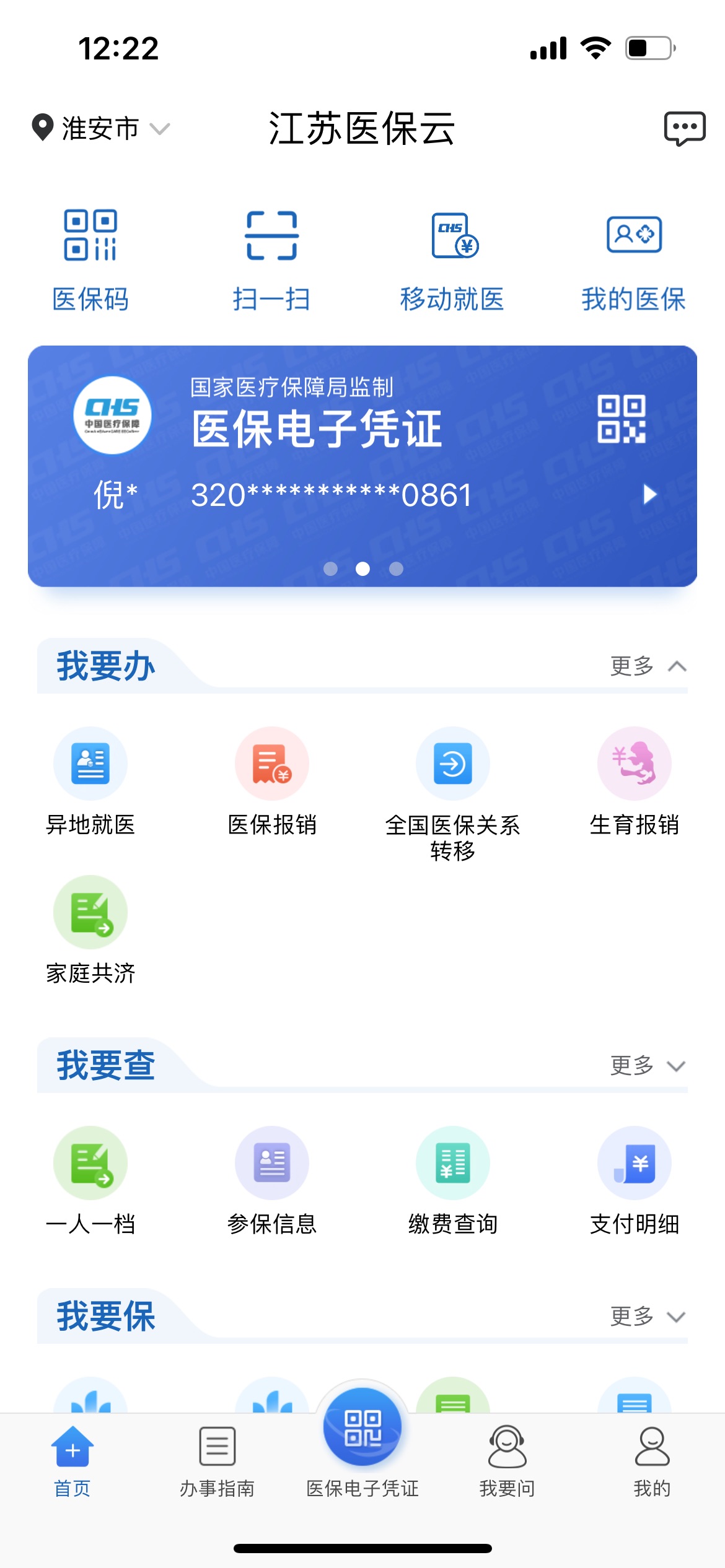
Task: Open the 医保电子凭证 card
Action: (x=362, y=466)
